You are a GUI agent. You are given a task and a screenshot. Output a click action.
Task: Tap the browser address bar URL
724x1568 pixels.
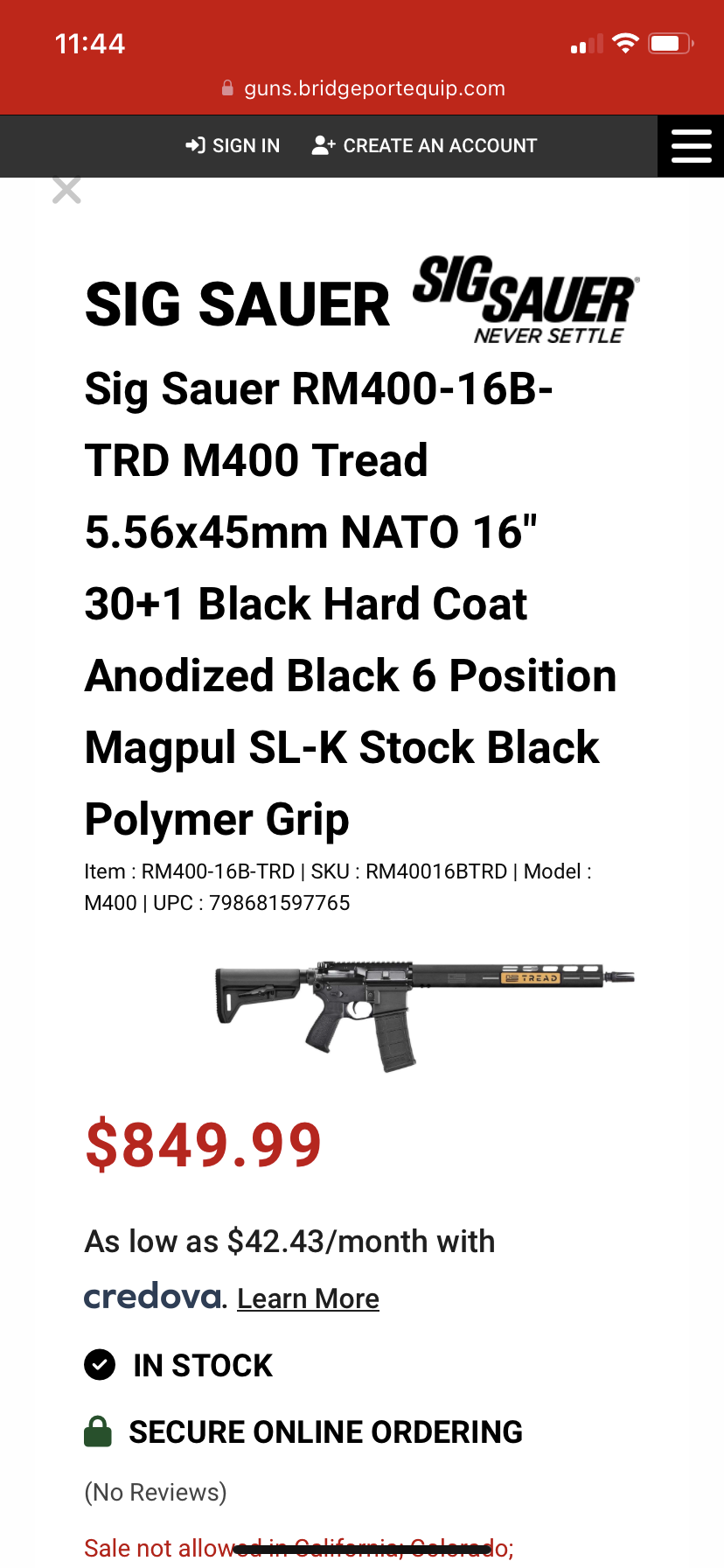(x=373, y=88)
